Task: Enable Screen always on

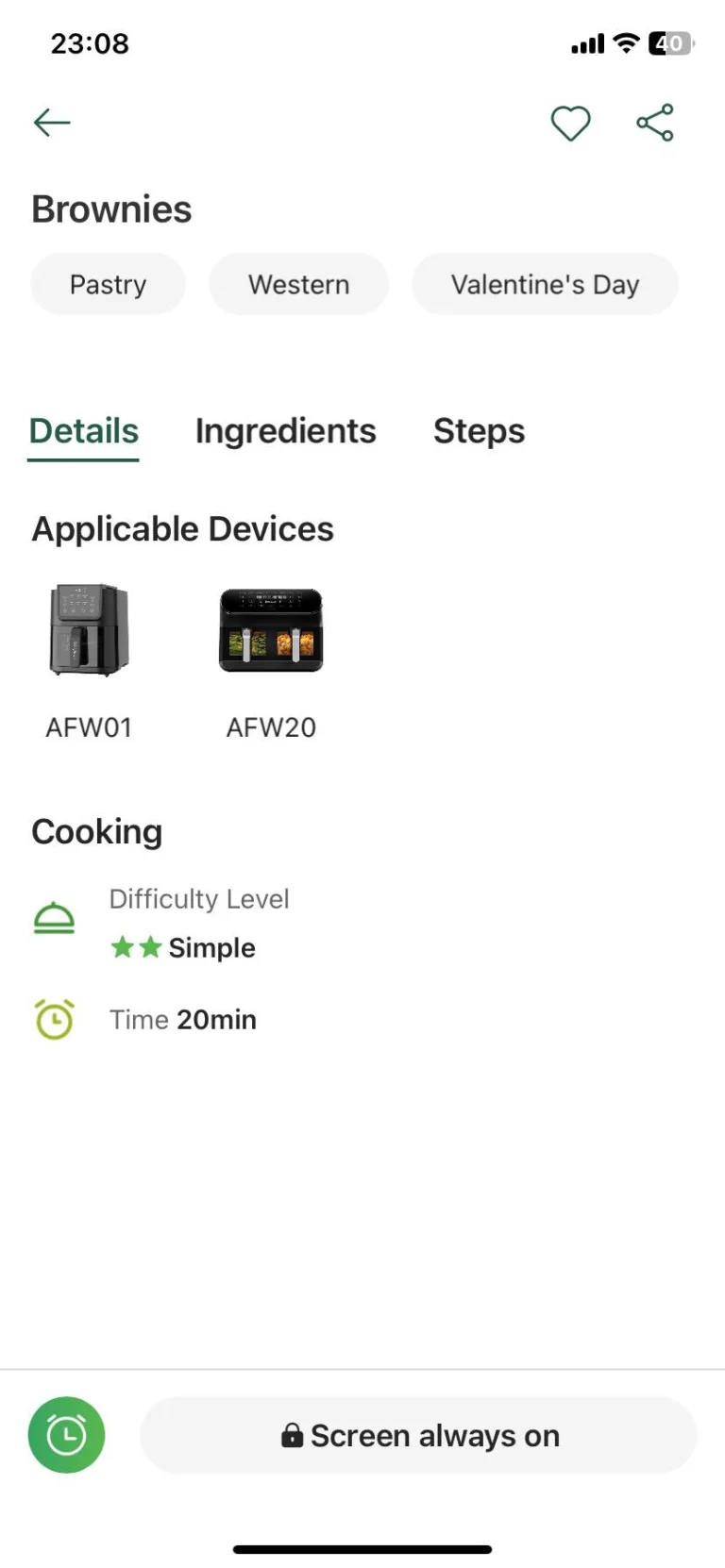Action: (419, 1435)
